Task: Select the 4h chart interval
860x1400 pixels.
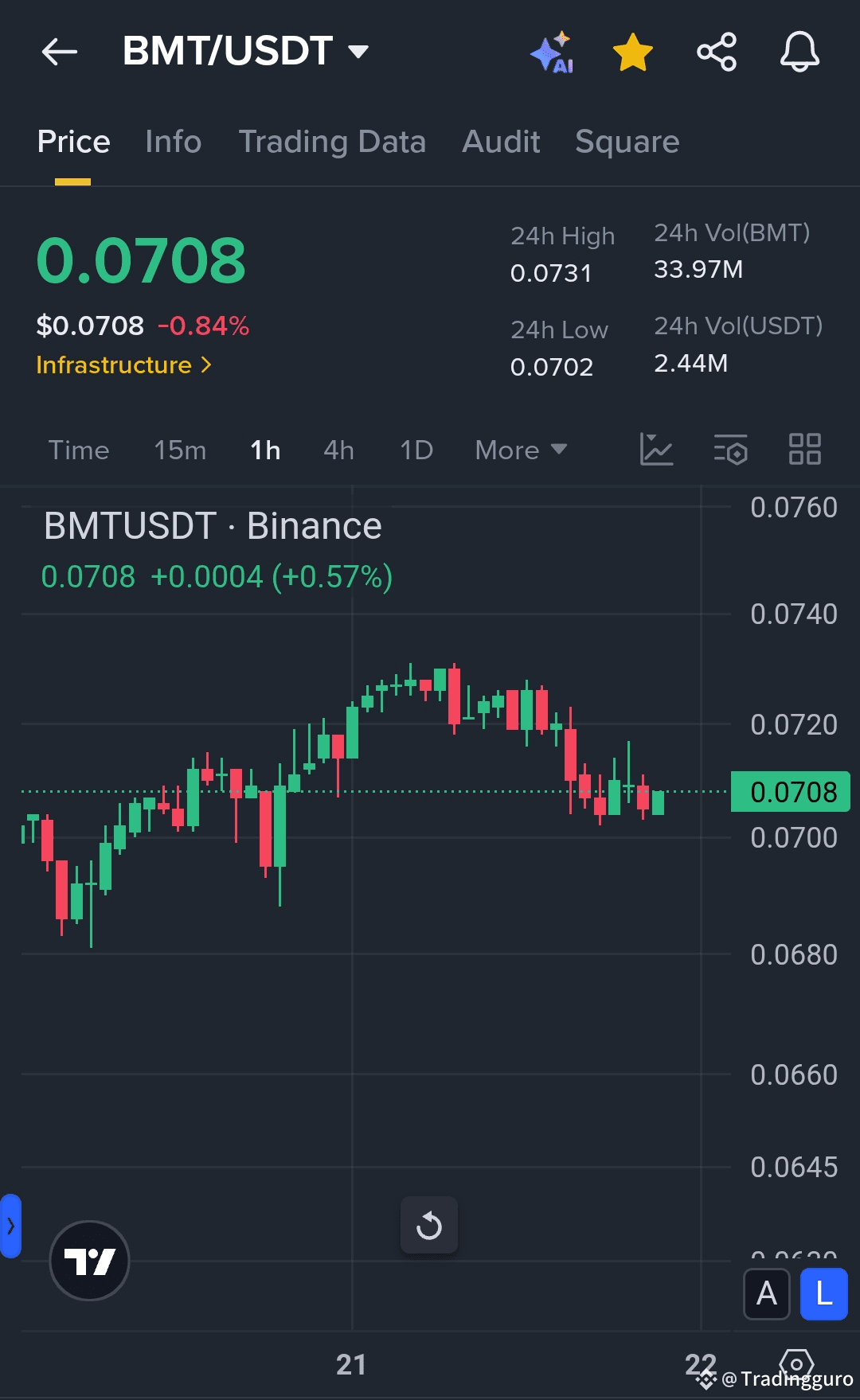Action: pos(338,450)
